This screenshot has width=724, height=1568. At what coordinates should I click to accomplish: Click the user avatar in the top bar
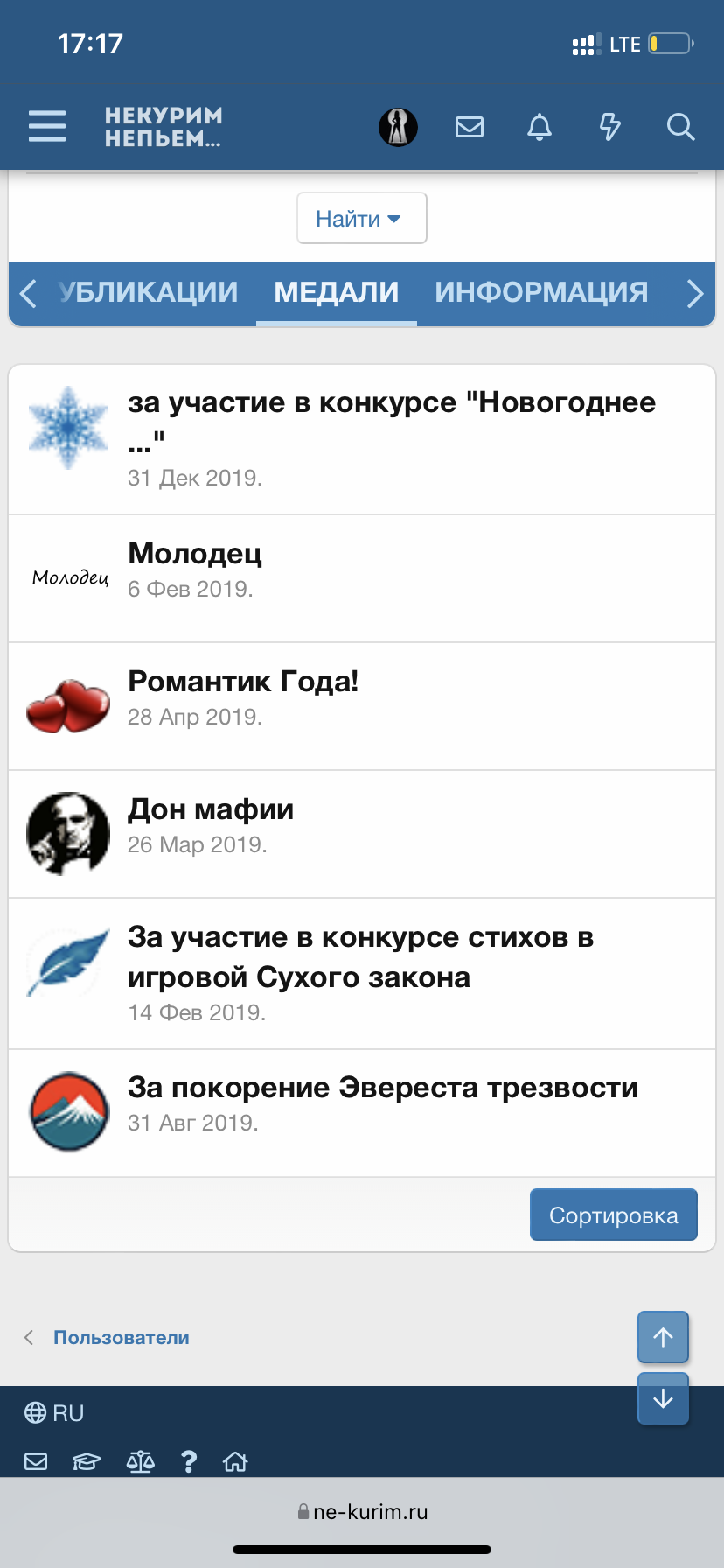(398, 127)
